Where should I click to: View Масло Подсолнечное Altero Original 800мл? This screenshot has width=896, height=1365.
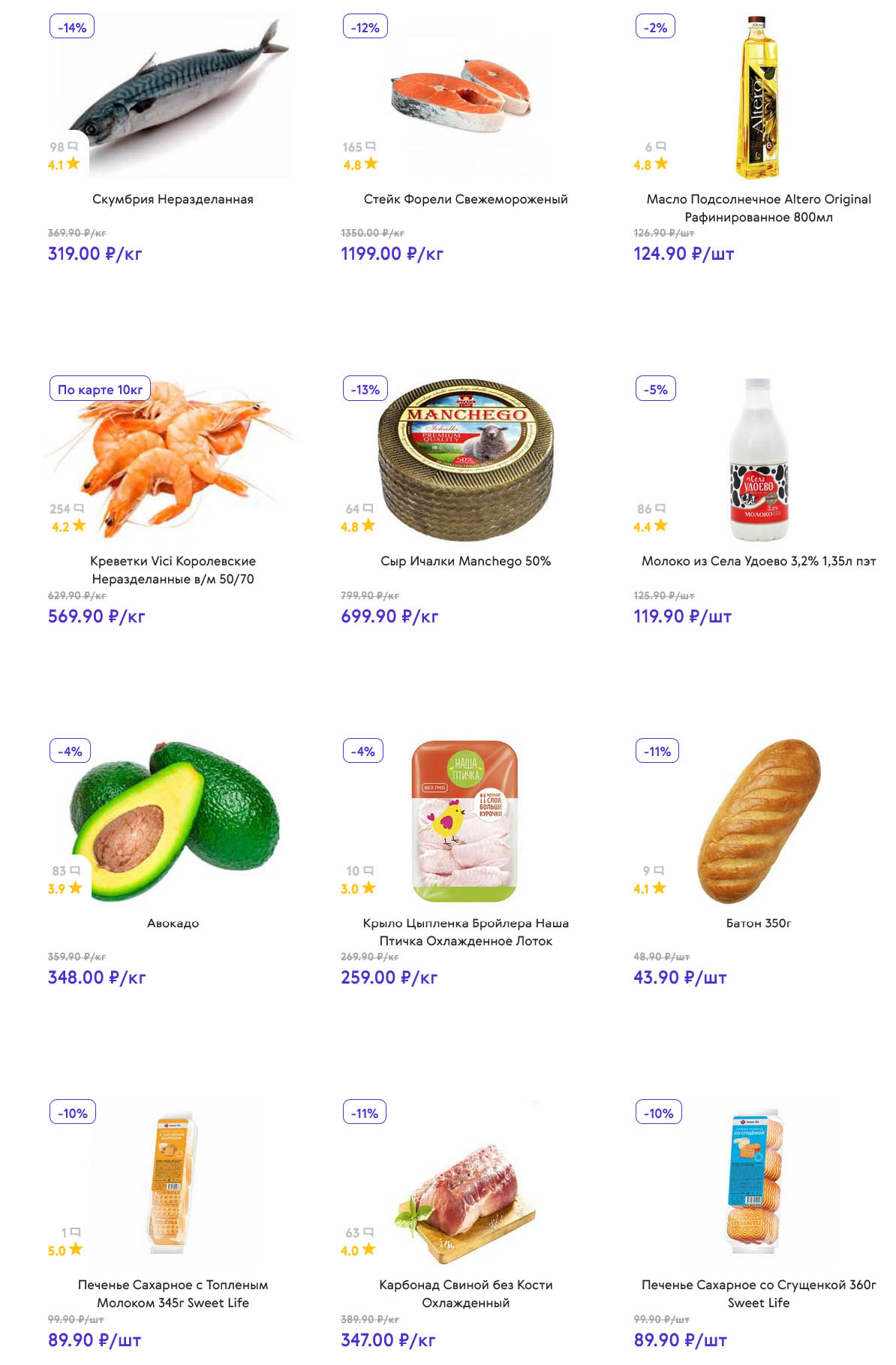pyautogui.click(x=758, y=208)
